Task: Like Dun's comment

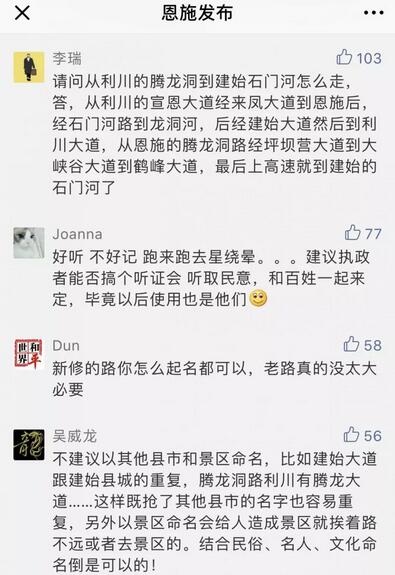Action: click(x=351, y=344)
